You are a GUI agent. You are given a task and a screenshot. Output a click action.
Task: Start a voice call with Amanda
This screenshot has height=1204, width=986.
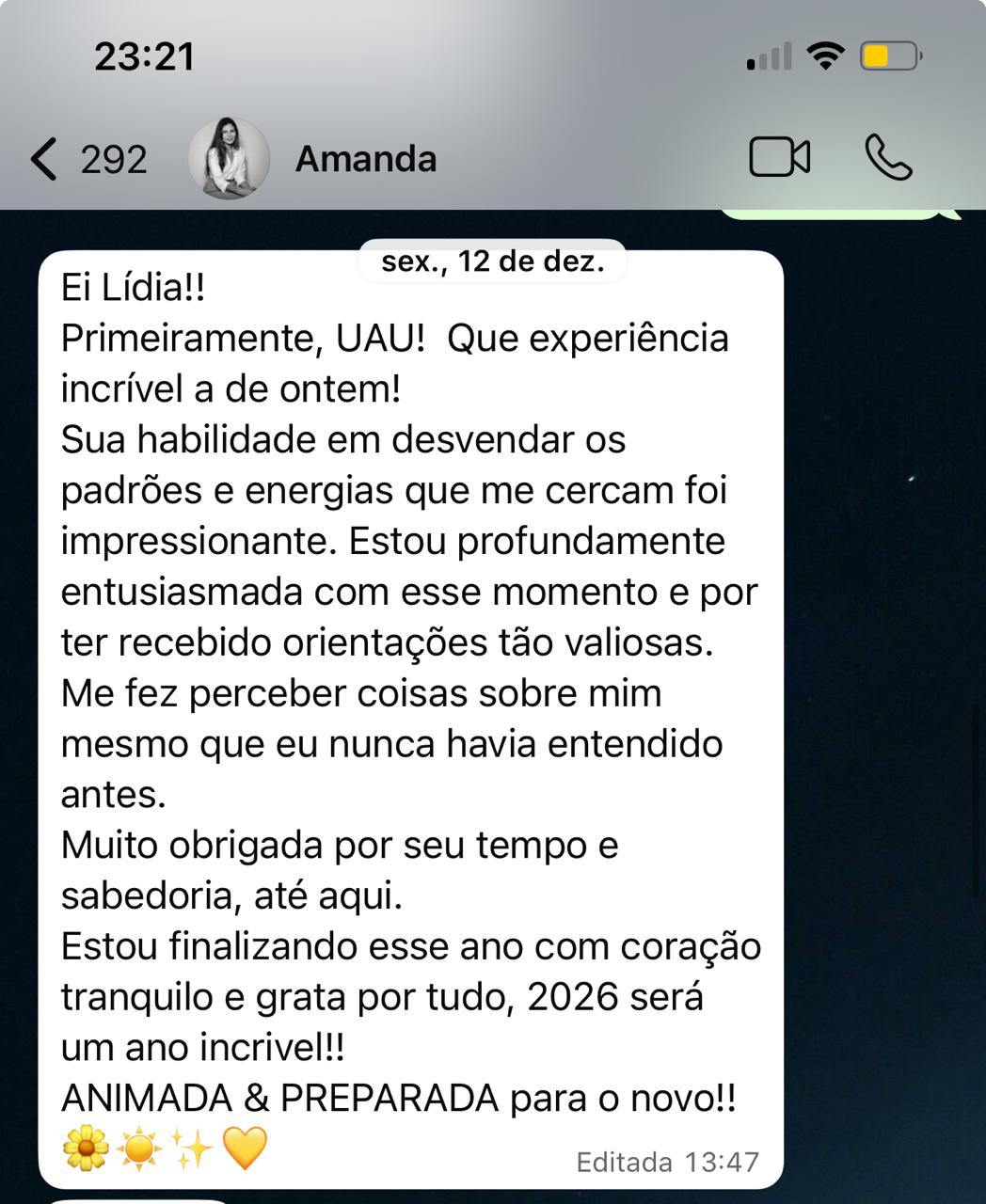(888, 157)
